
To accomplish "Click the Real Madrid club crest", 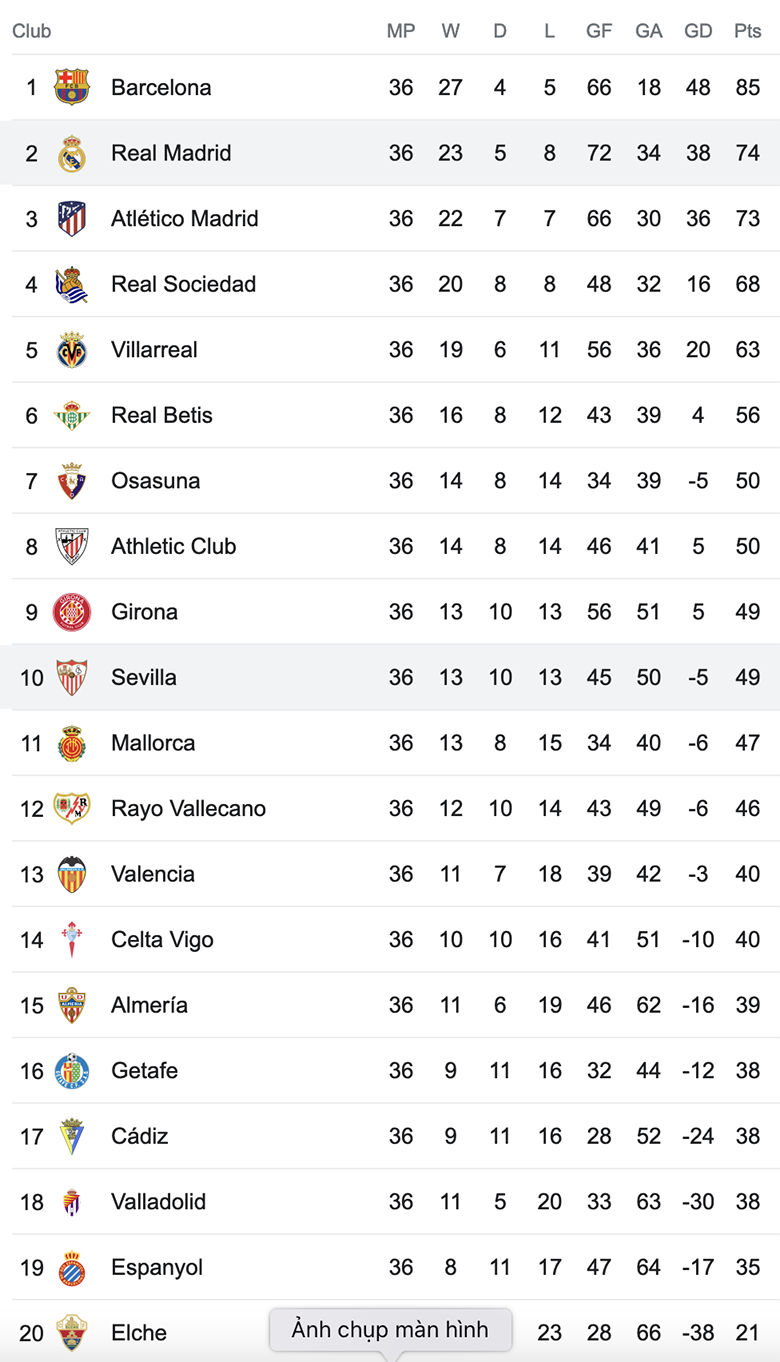I will tap(72, 153).
